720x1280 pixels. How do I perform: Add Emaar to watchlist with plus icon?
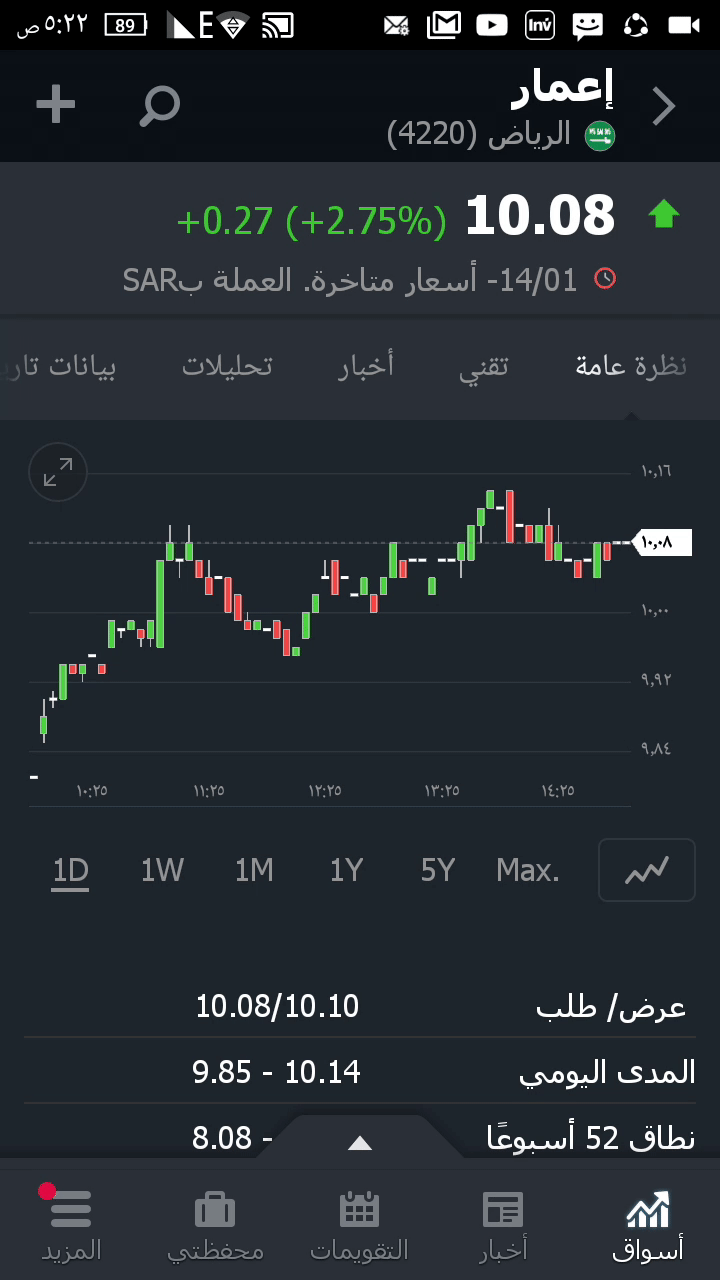[x=56, y=105]
